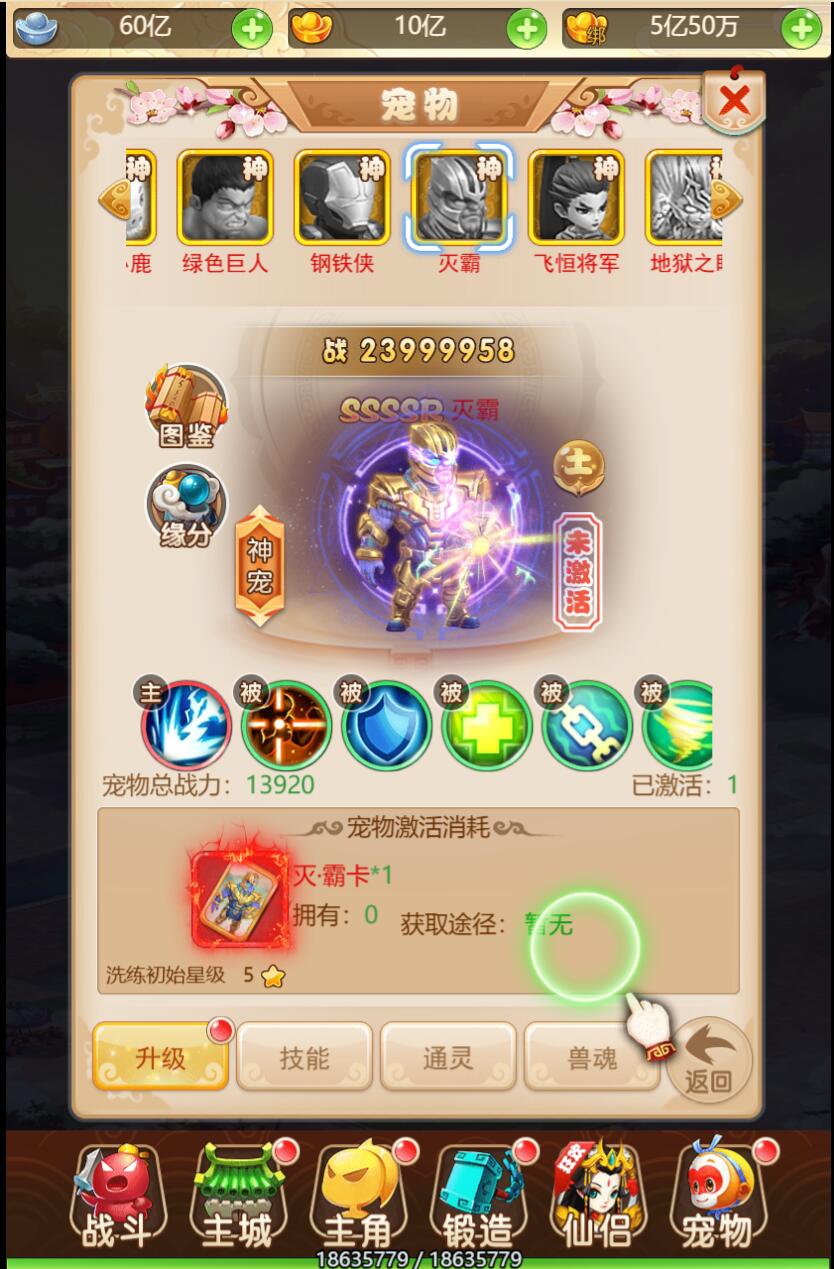
Task: Open 战斗 in the bottom navigation
Action: (117, 1200)
